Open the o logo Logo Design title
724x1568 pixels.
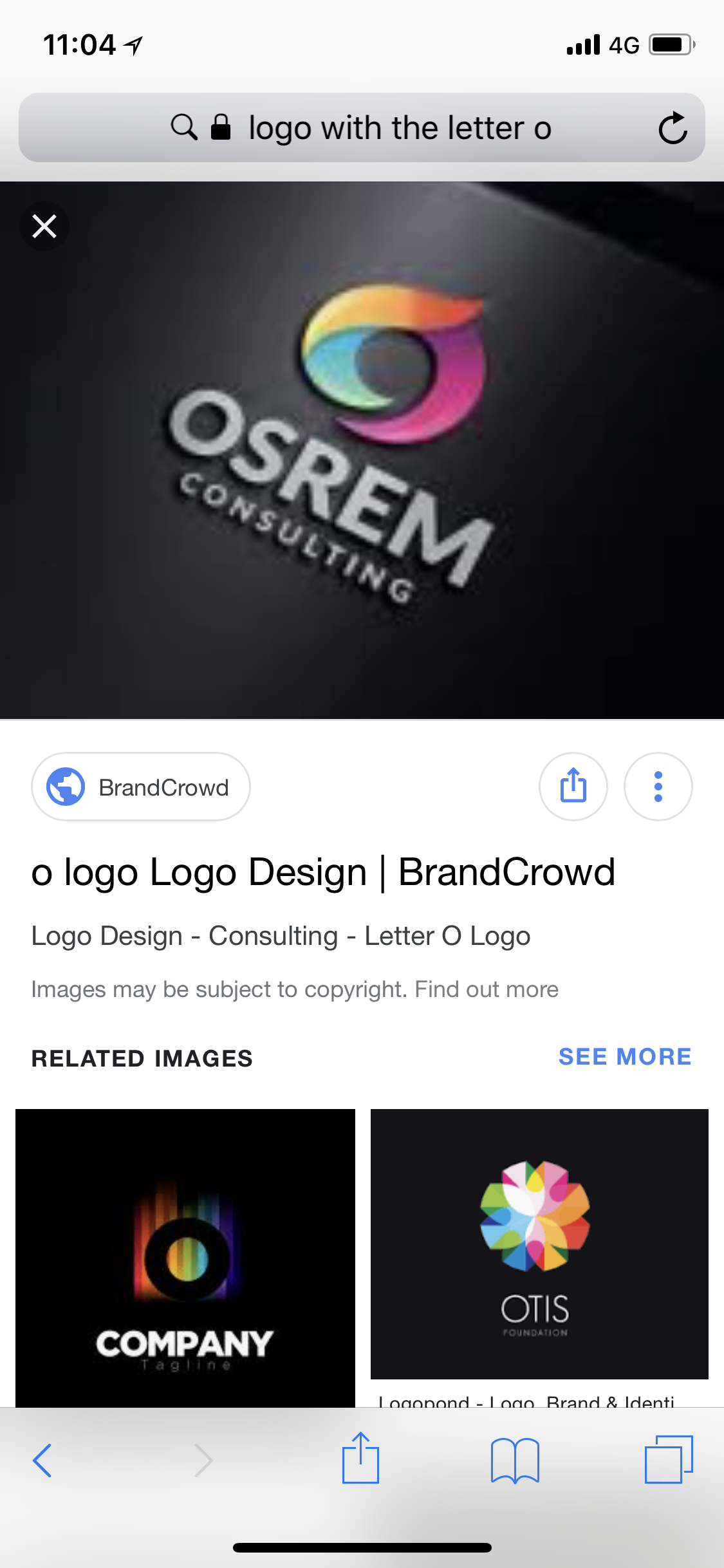point(323,872)
